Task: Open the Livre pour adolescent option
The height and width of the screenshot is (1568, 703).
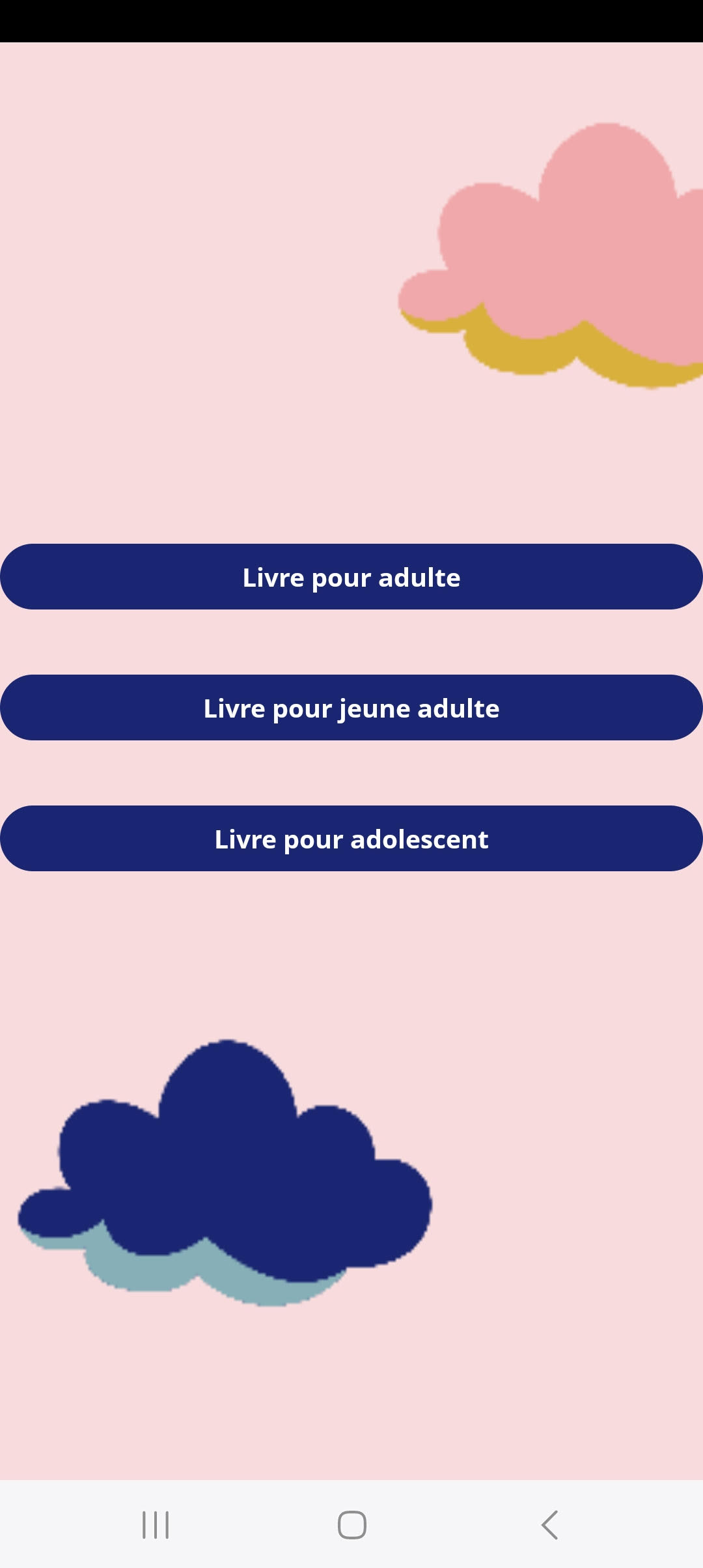Action: pyautogui.click(x=351, y=839)
